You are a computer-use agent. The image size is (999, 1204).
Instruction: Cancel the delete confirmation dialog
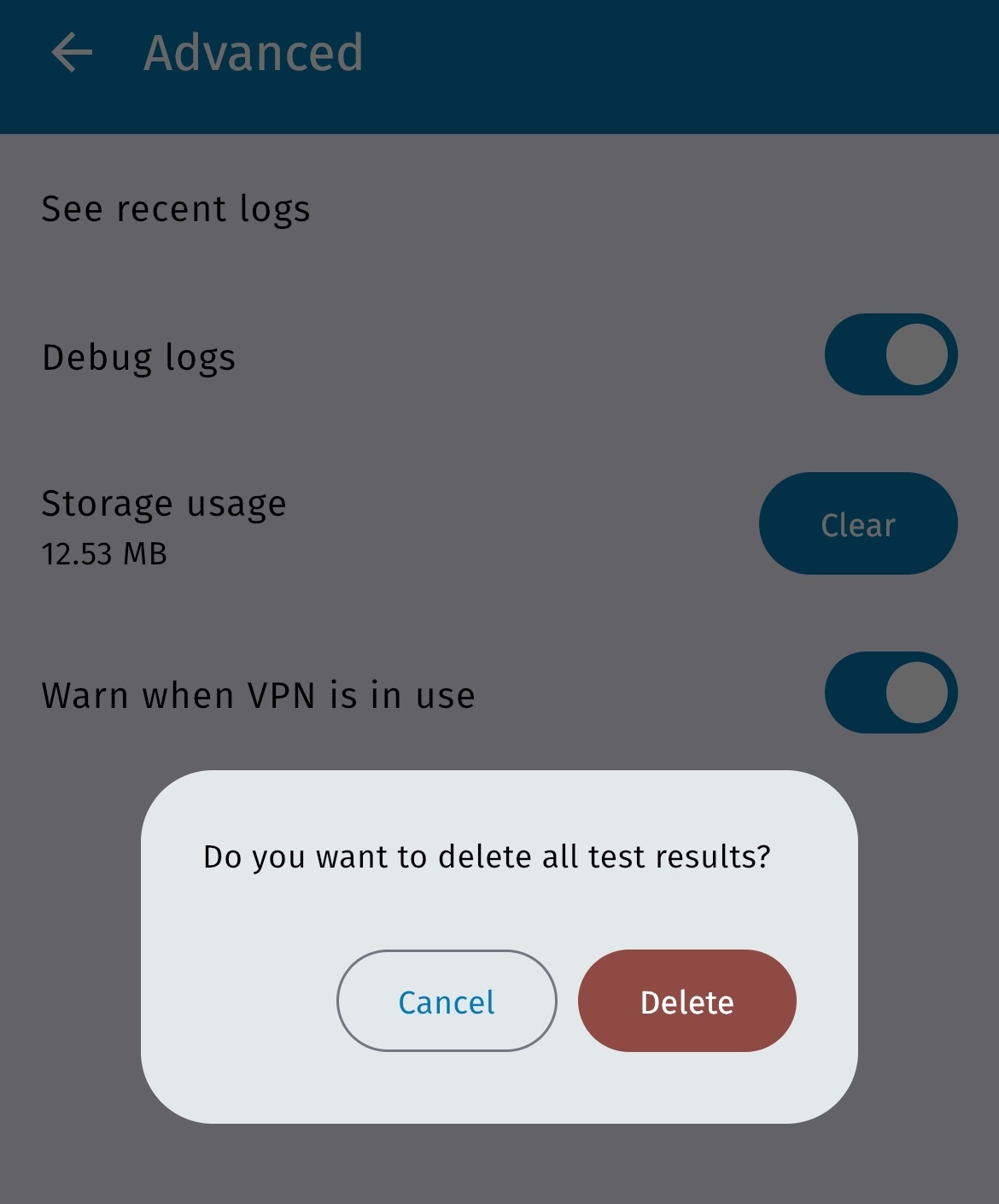[x=447, y=1001]
